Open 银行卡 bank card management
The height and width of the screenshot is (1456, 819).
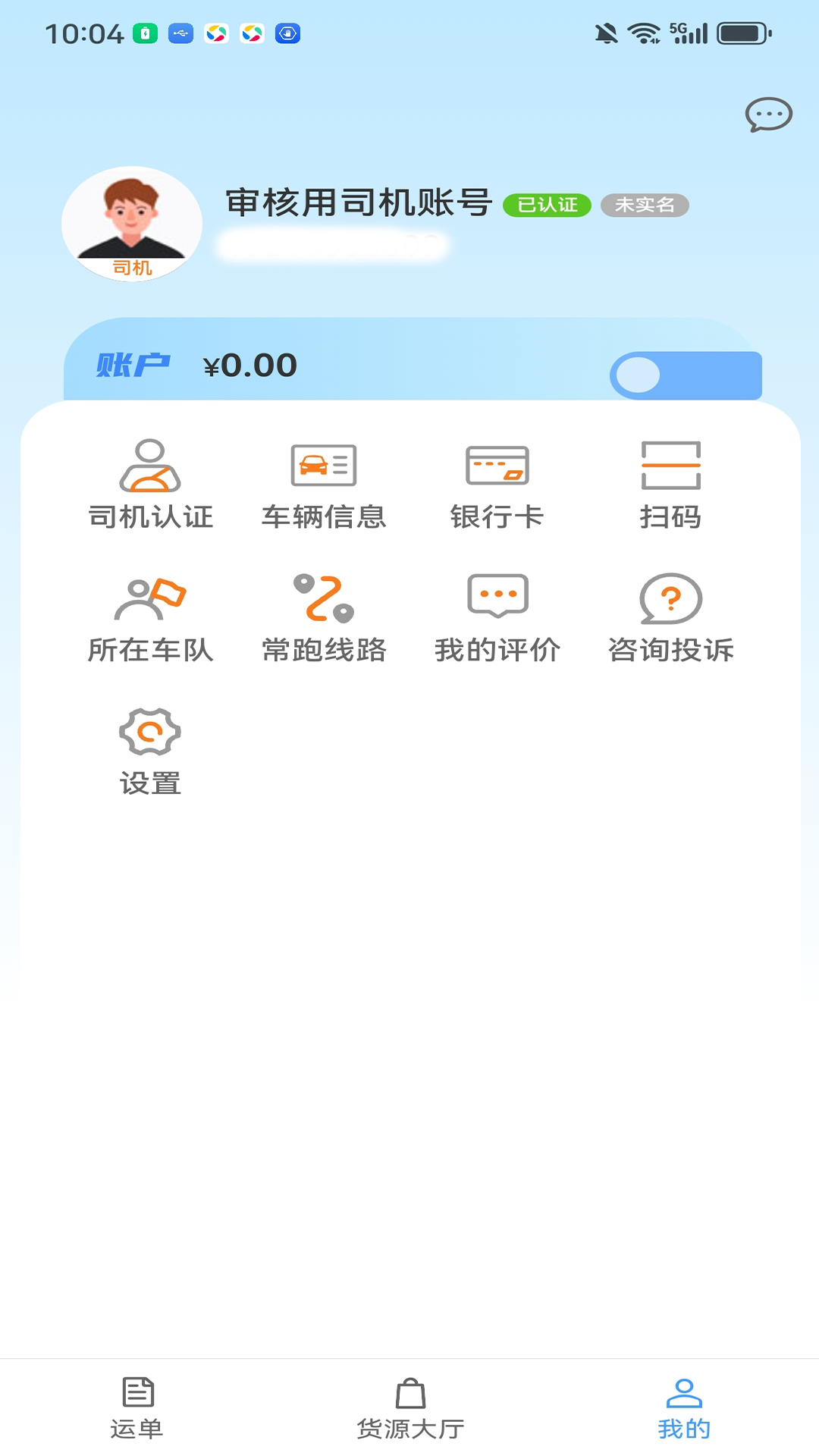(497, 483)
